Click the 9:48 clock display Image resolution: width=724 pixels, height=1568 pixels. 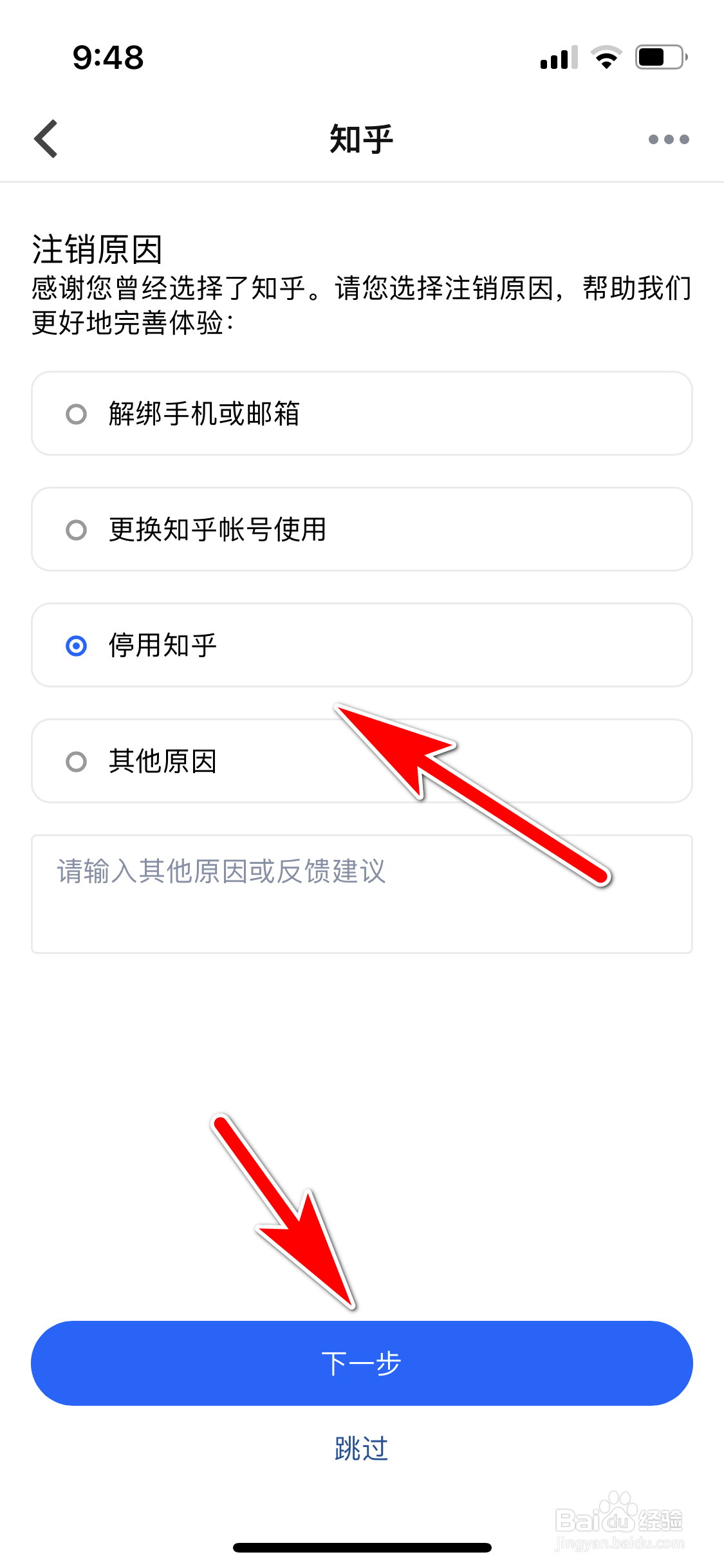pyautogui.click(x=107, y=58)
